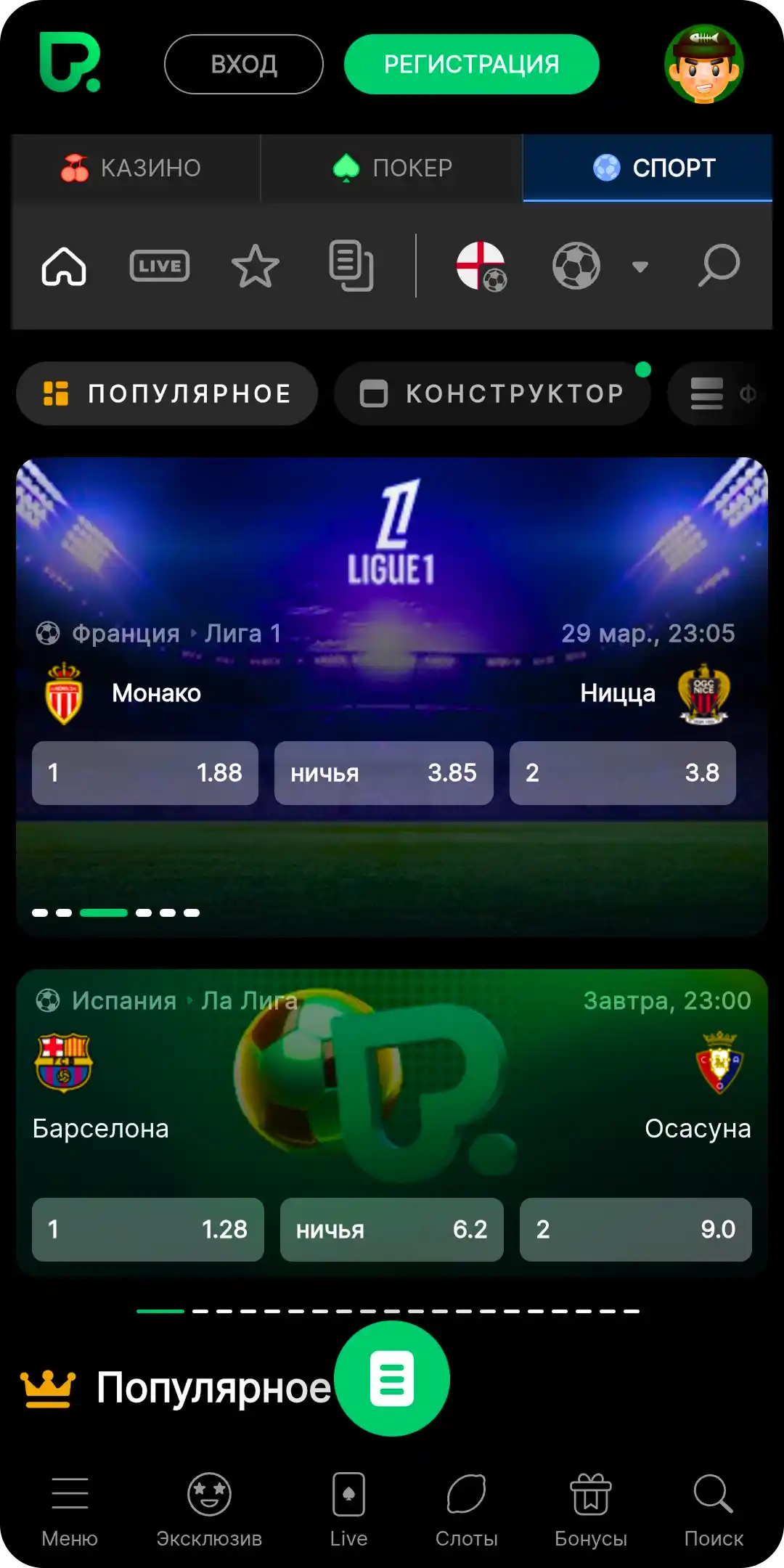Go to Бонусы in bottom navigation
Image resolution: width=784 pixels, height=1568 pixels.
590,1510
